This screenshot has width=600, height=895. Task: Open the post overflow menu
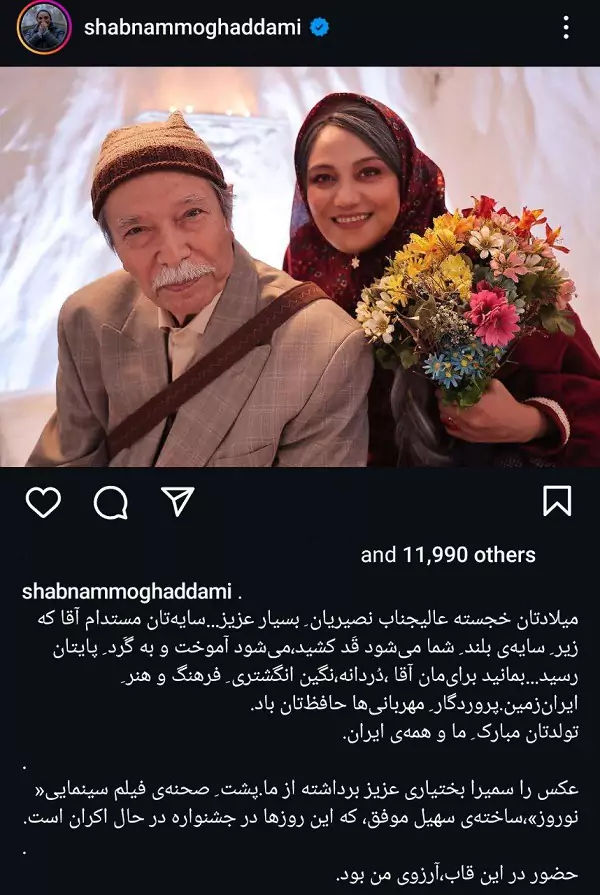click(x=566, y=28)
